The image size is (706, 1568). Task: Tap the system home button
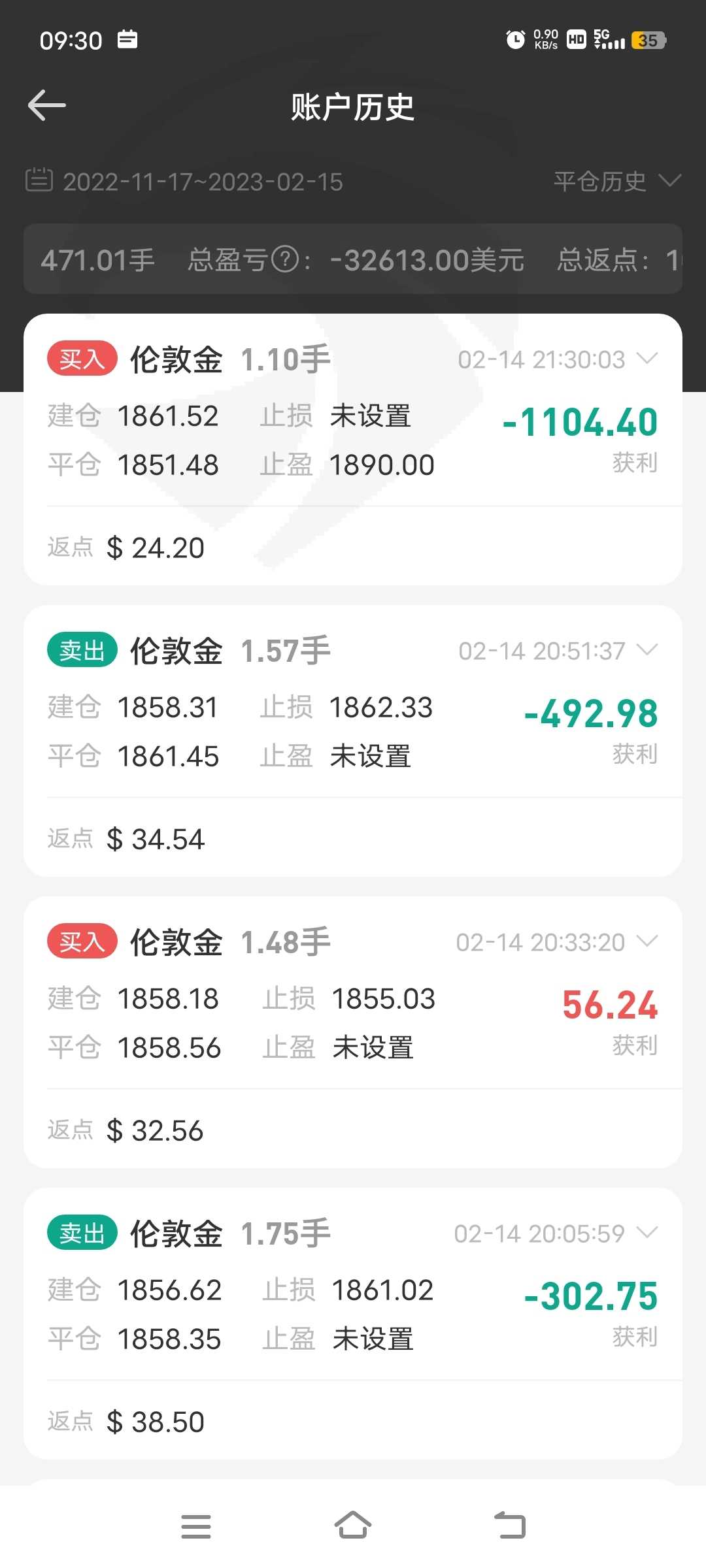(x=353, y=1526)
